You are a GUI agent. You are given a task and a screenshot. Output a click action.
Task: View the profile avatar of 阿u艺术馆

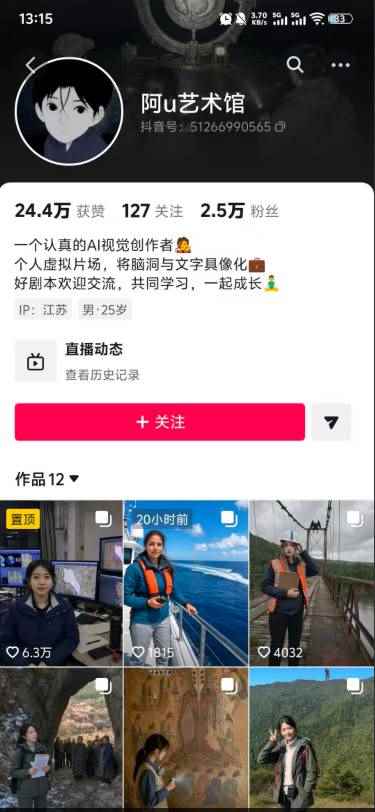[69, 111]
